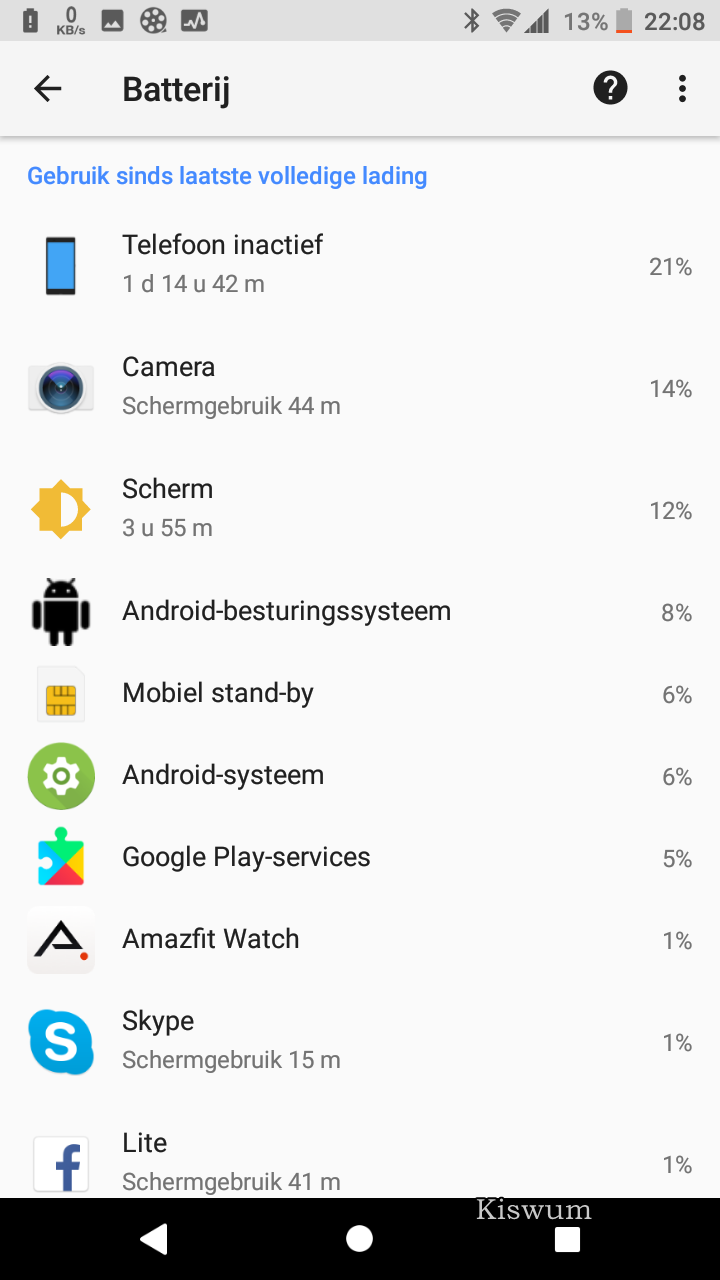Tap the Android-systeem entry

coord(360,775)
